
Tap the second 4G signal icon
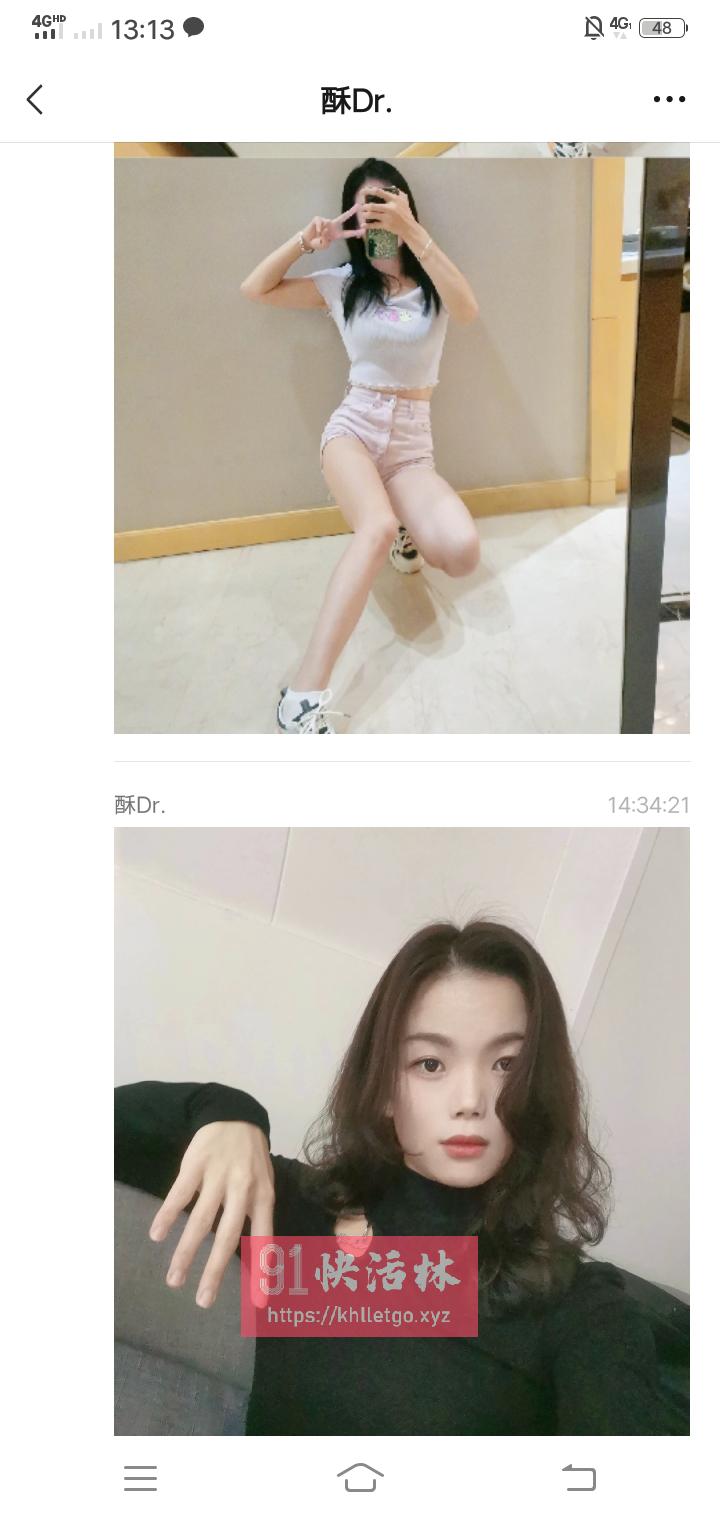click(x=620, y=28)
